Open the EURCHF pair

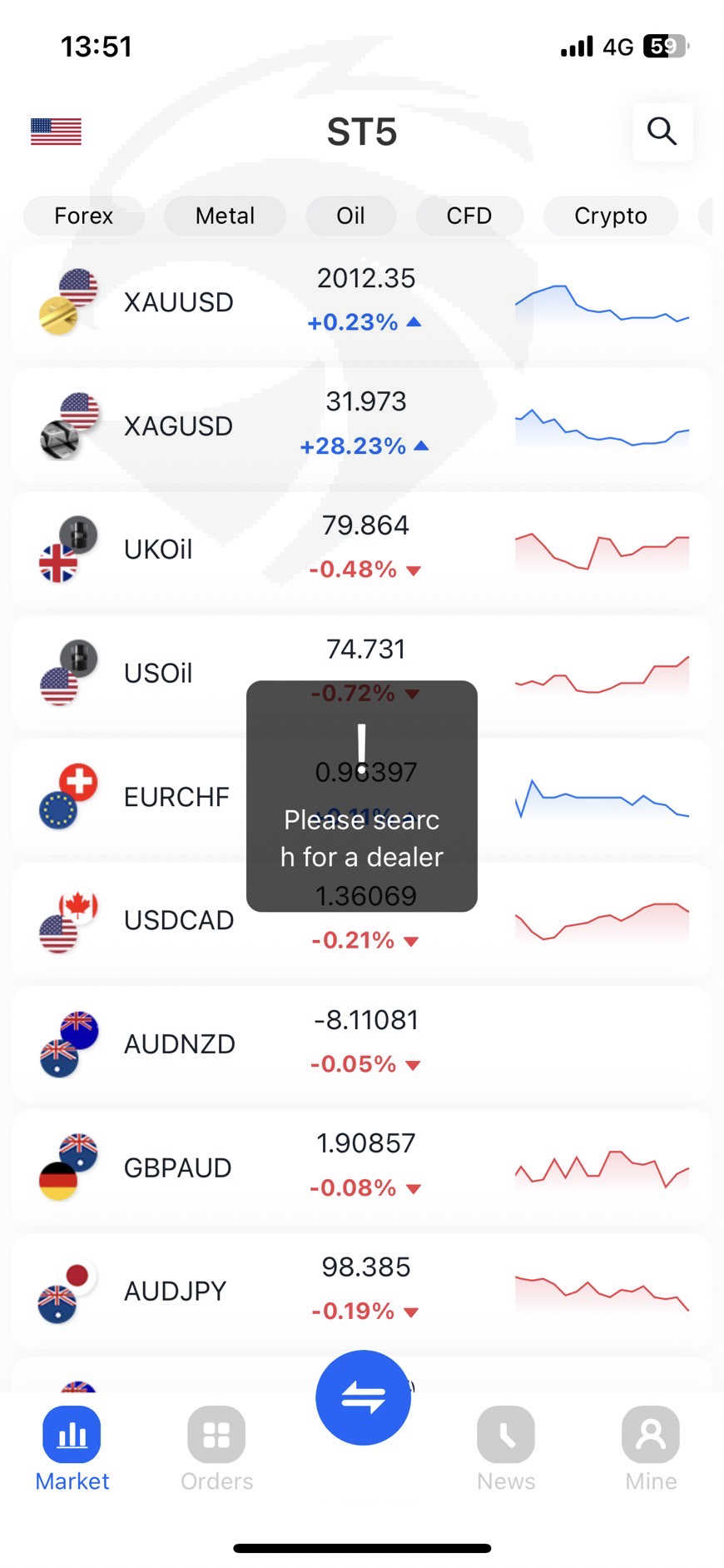(362, 796)
